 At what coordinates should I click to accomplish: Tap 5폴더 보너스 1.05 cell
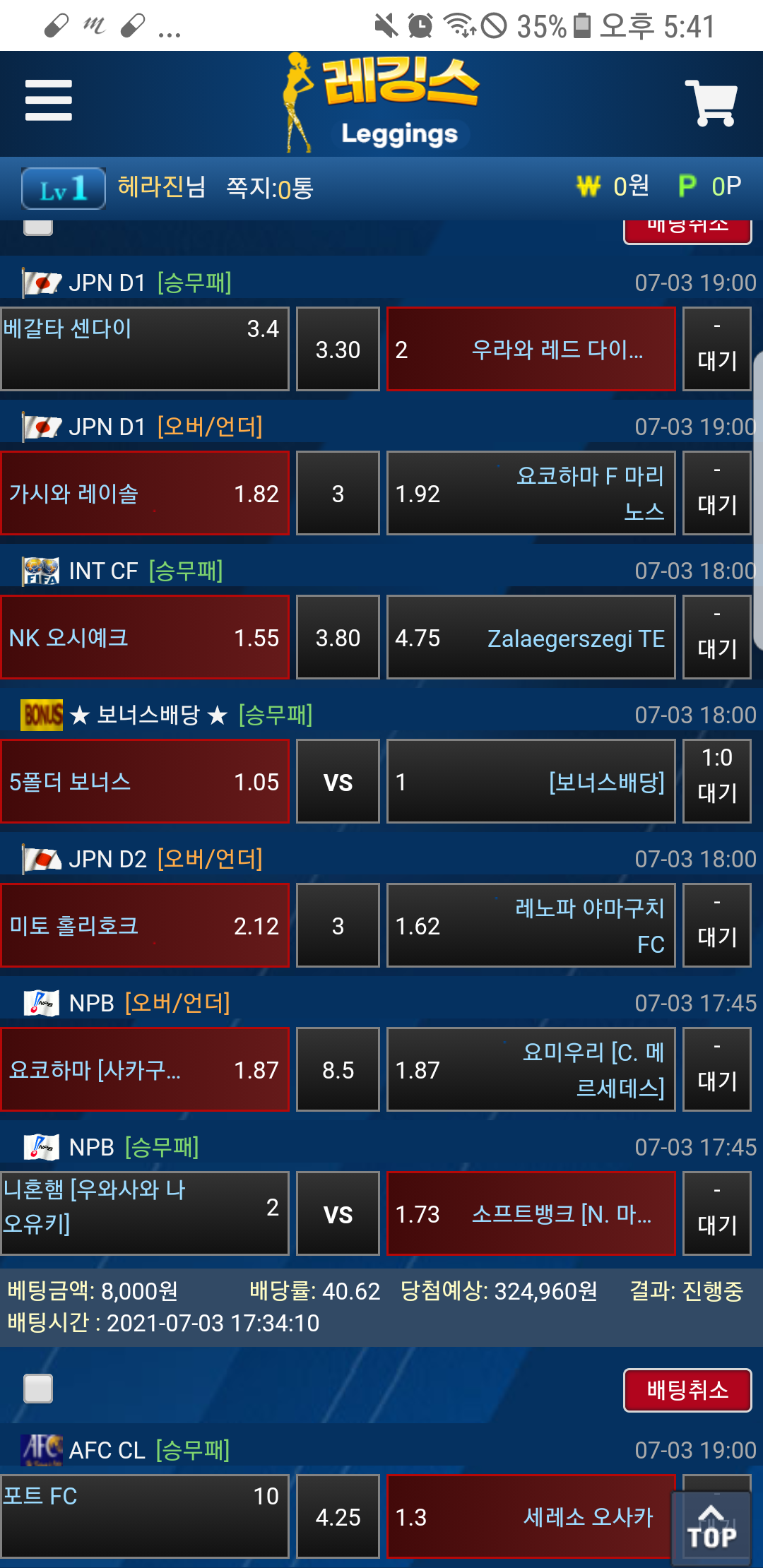(x=145, y=781)
